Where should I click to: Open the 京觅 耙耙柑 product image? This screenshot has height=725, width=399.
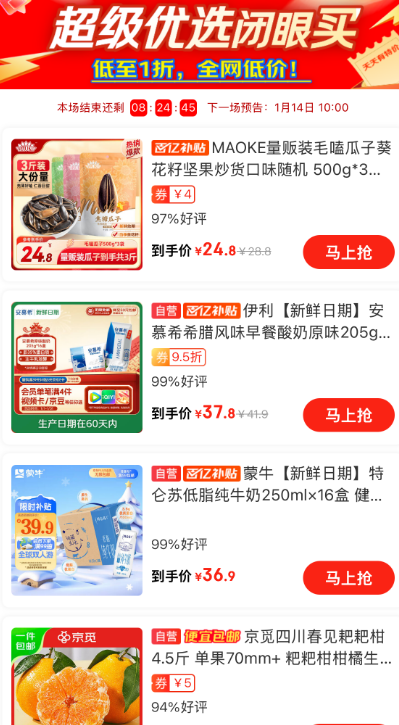pos(77,676)
